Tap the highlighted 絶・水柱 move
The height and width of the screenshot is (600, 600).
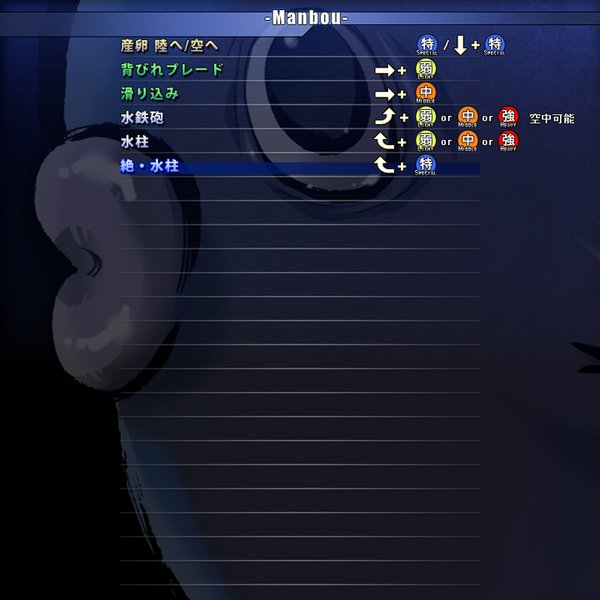150,166
